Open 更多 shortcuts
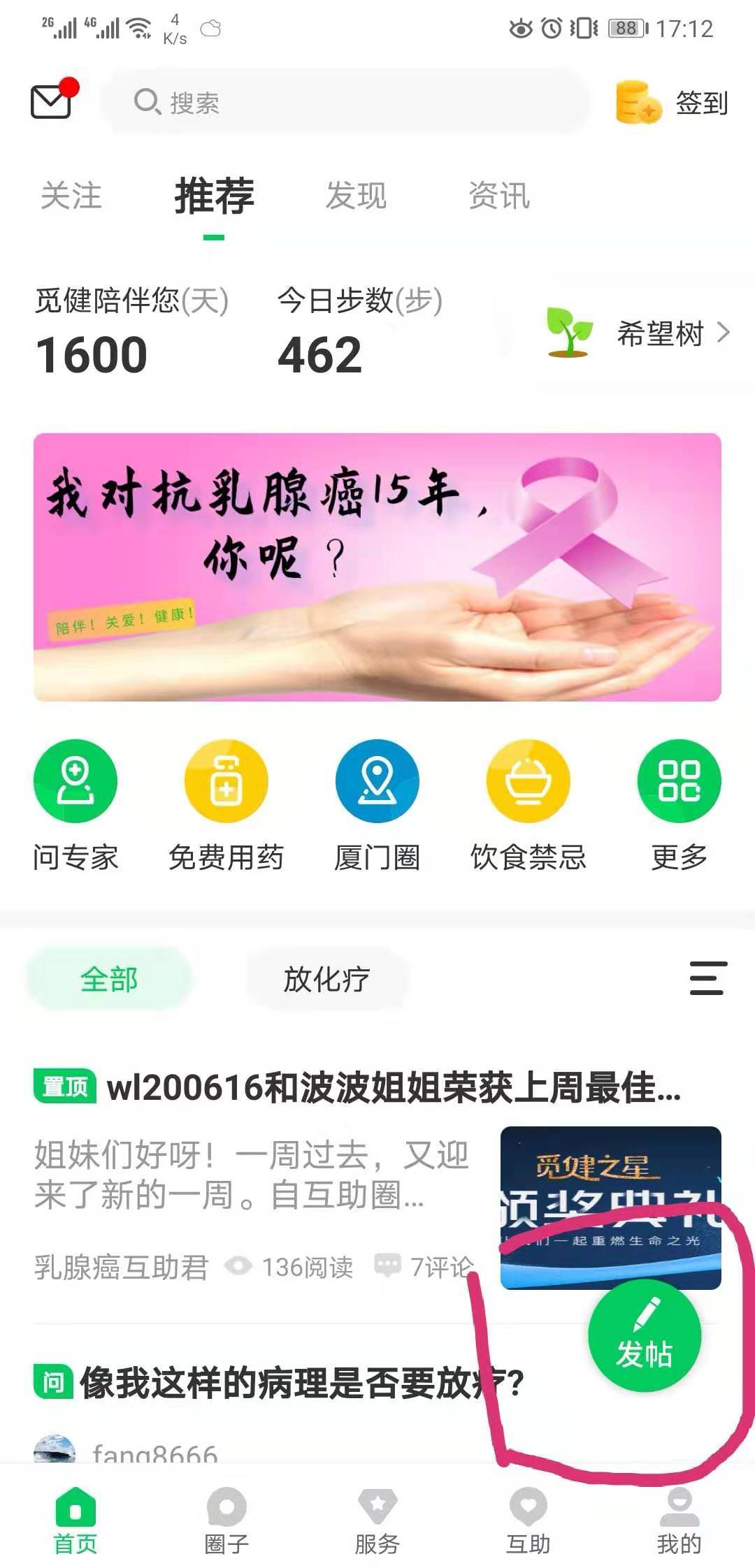 point(679,804)
